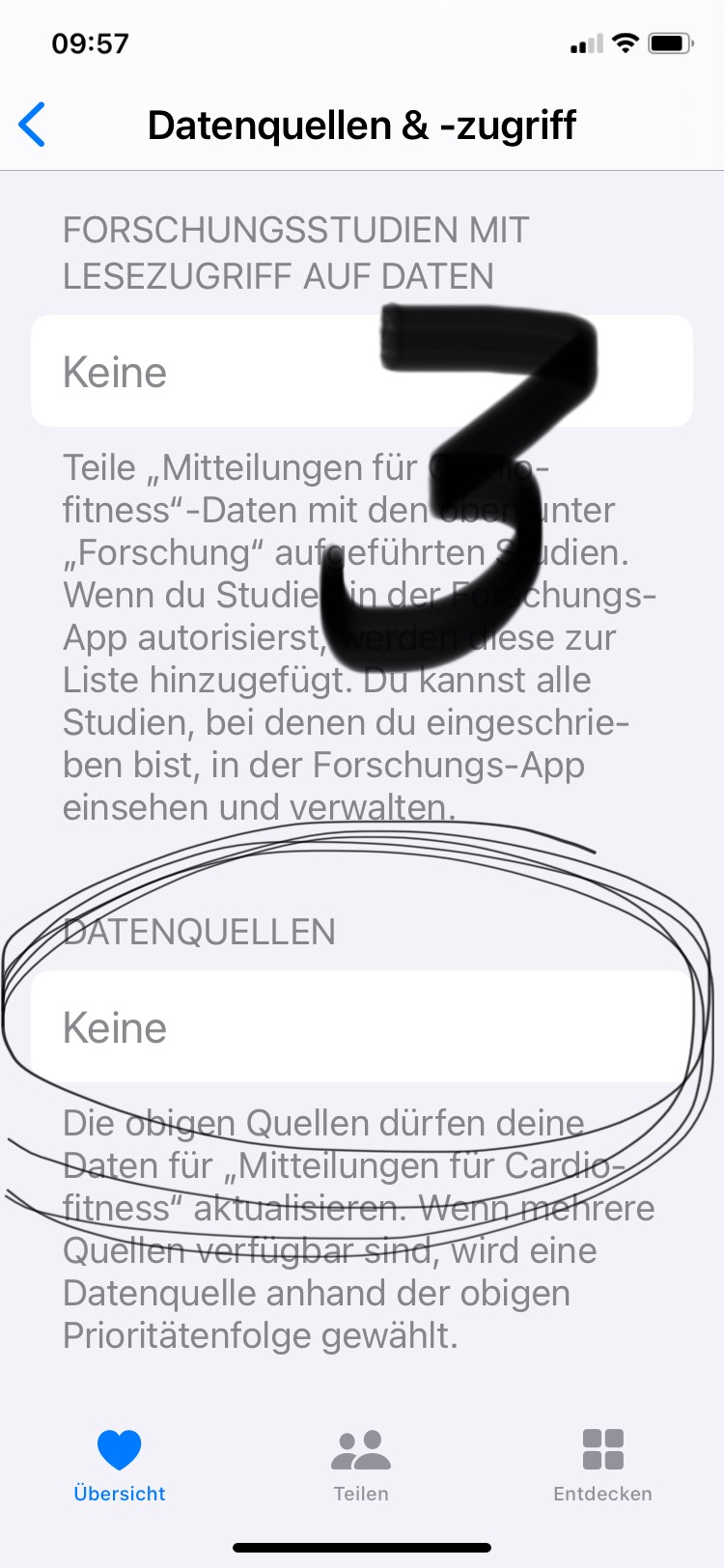Select the Entdecken tab

click(602, 1466)
